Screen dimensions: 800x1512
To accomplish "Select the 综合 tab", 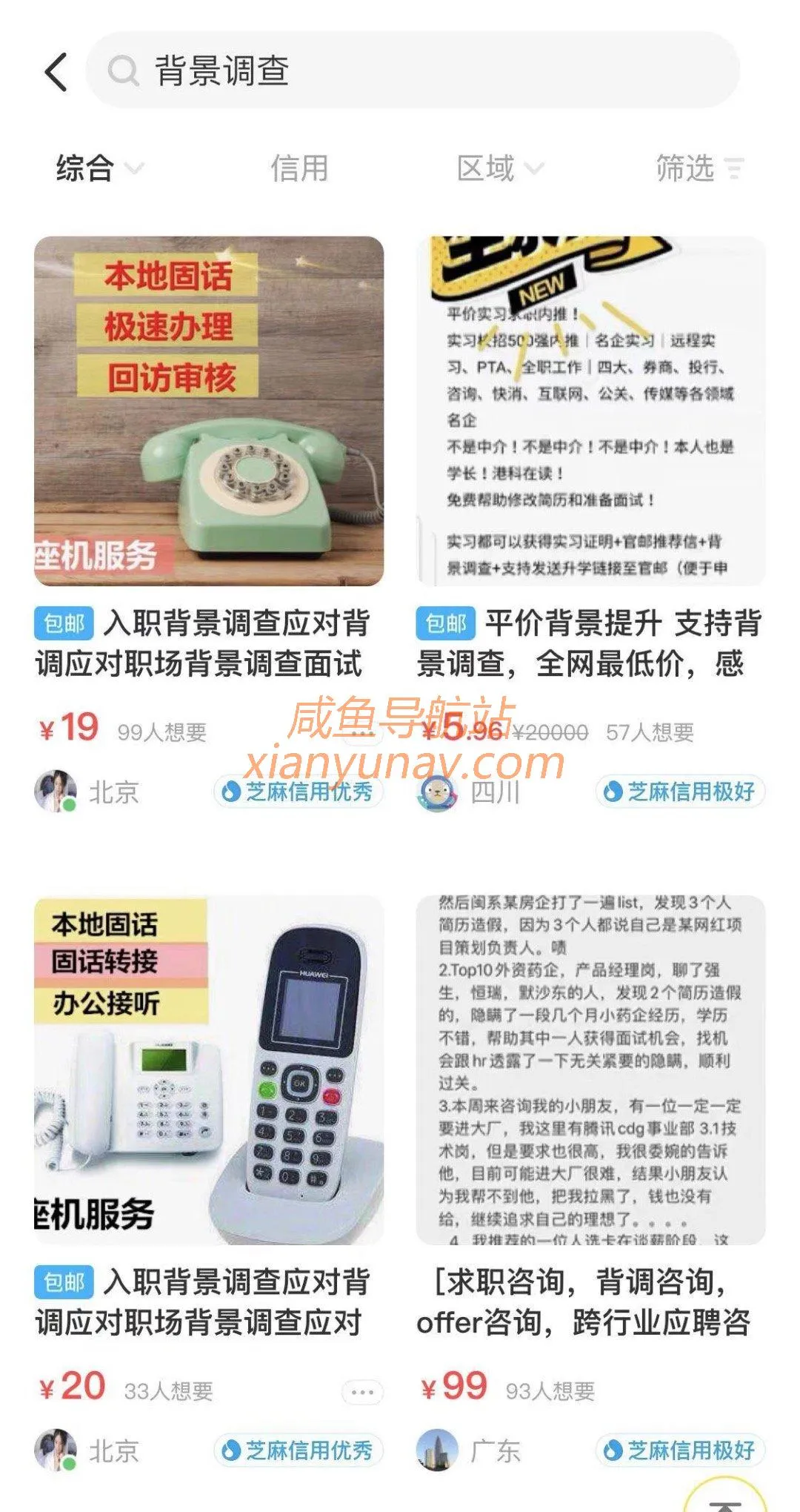I will tap(83, 168).
